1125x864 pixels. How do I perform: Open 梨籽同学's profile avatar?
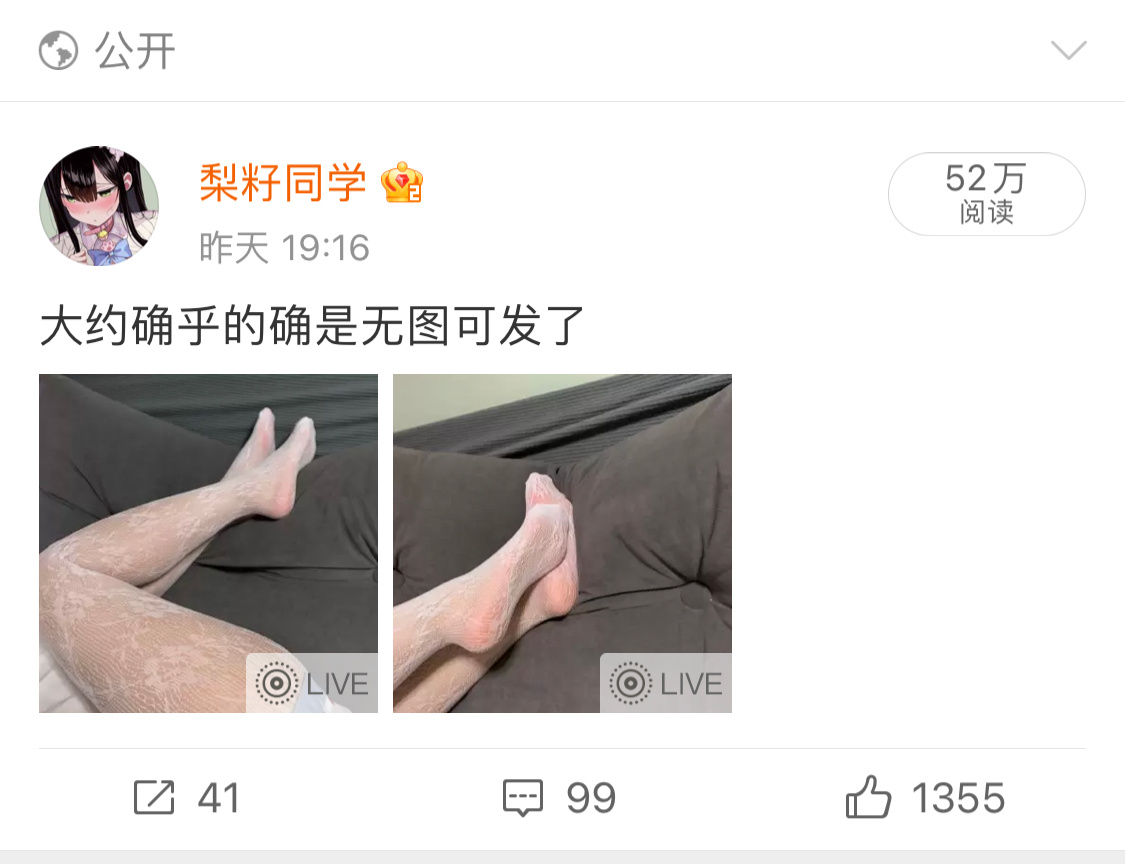pos(99,206)
